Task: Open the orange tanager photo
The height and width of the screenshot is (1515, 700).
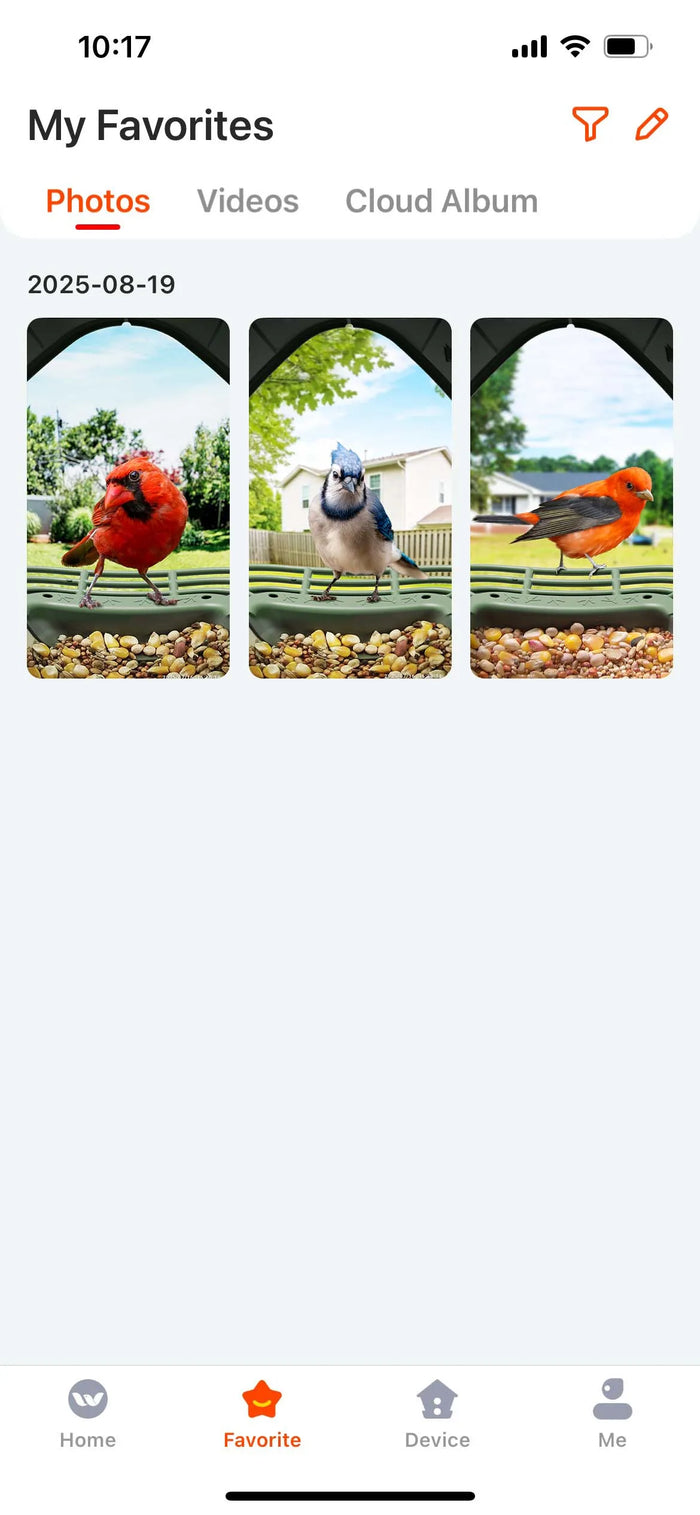Action: (572, 498)
